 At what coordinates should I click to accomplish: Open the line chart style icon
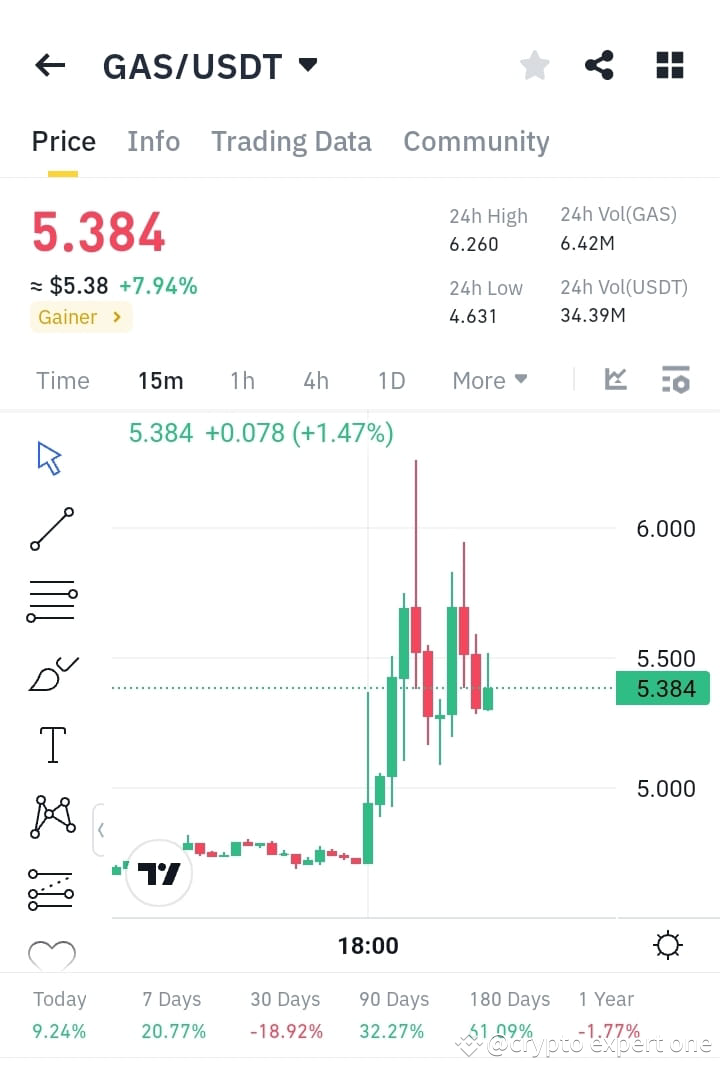pos(617,380)
